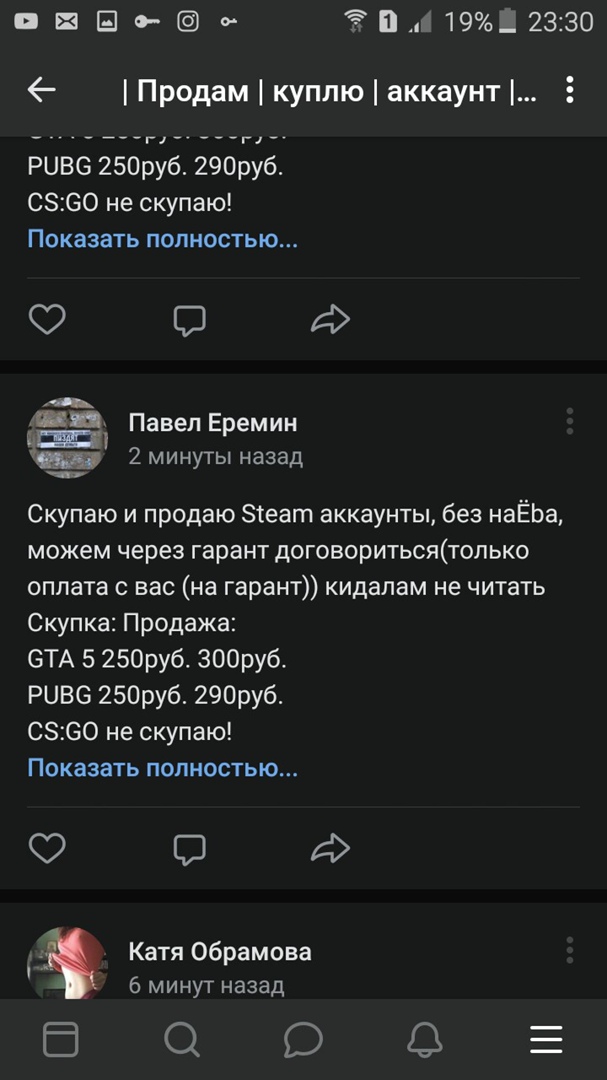This screenshot has width=607, height=1080.
Task: Like Павел Еремин's post
Action: [x=46, y=849]
